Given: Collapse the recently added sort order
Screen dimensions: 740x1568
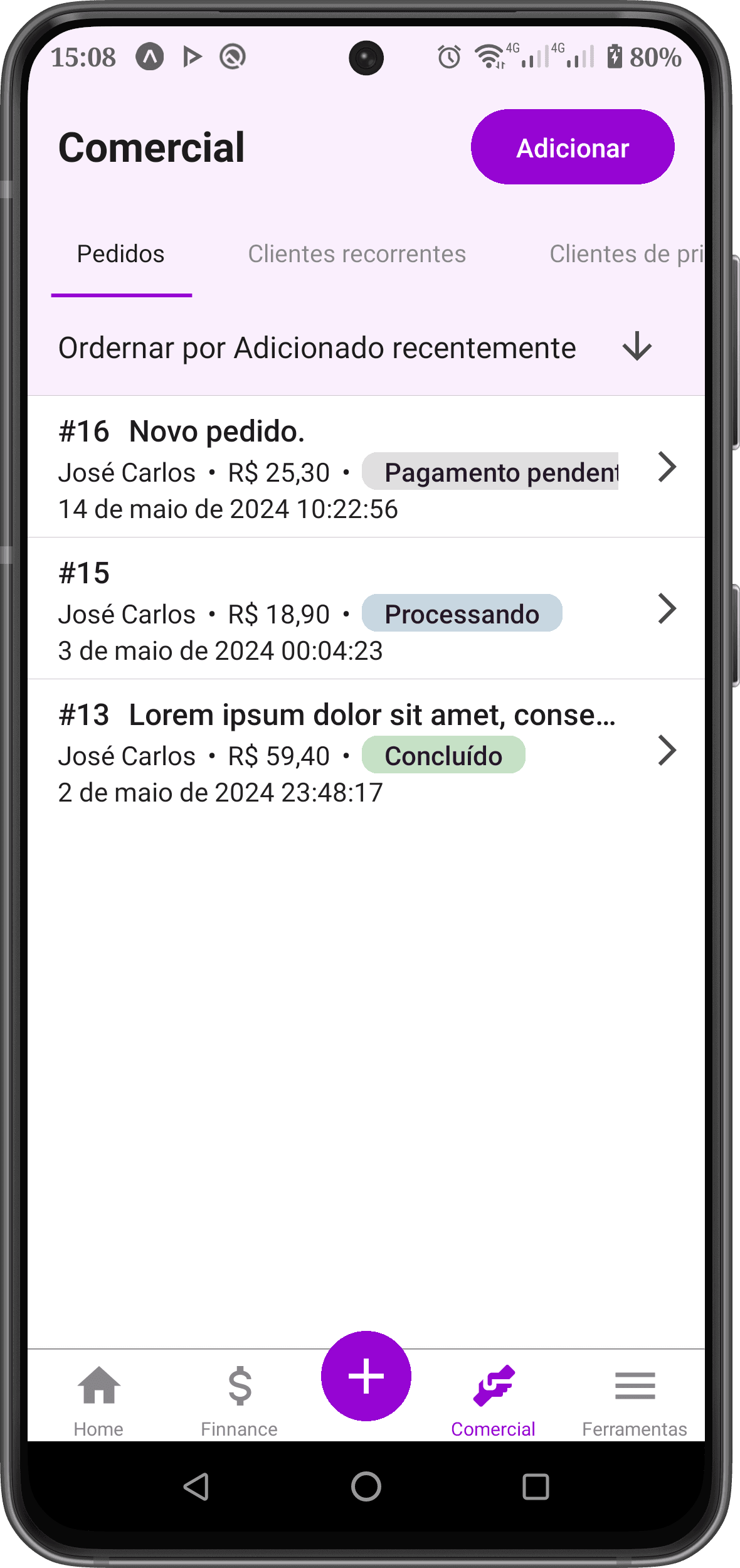Looking at the screenshot, I should click(636, 347).
